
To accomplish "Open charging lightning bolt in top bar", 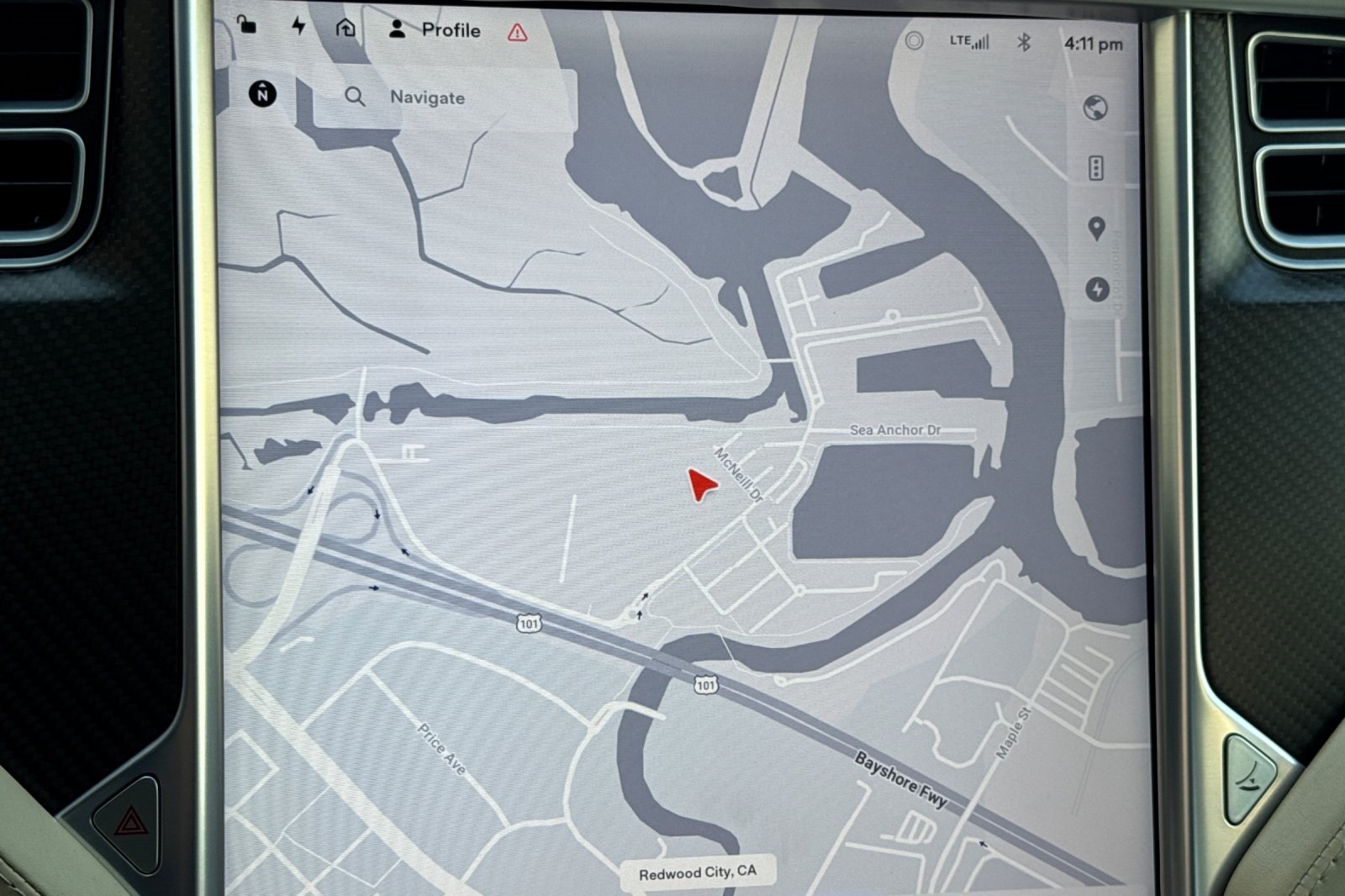I will (x=298, y=26).
